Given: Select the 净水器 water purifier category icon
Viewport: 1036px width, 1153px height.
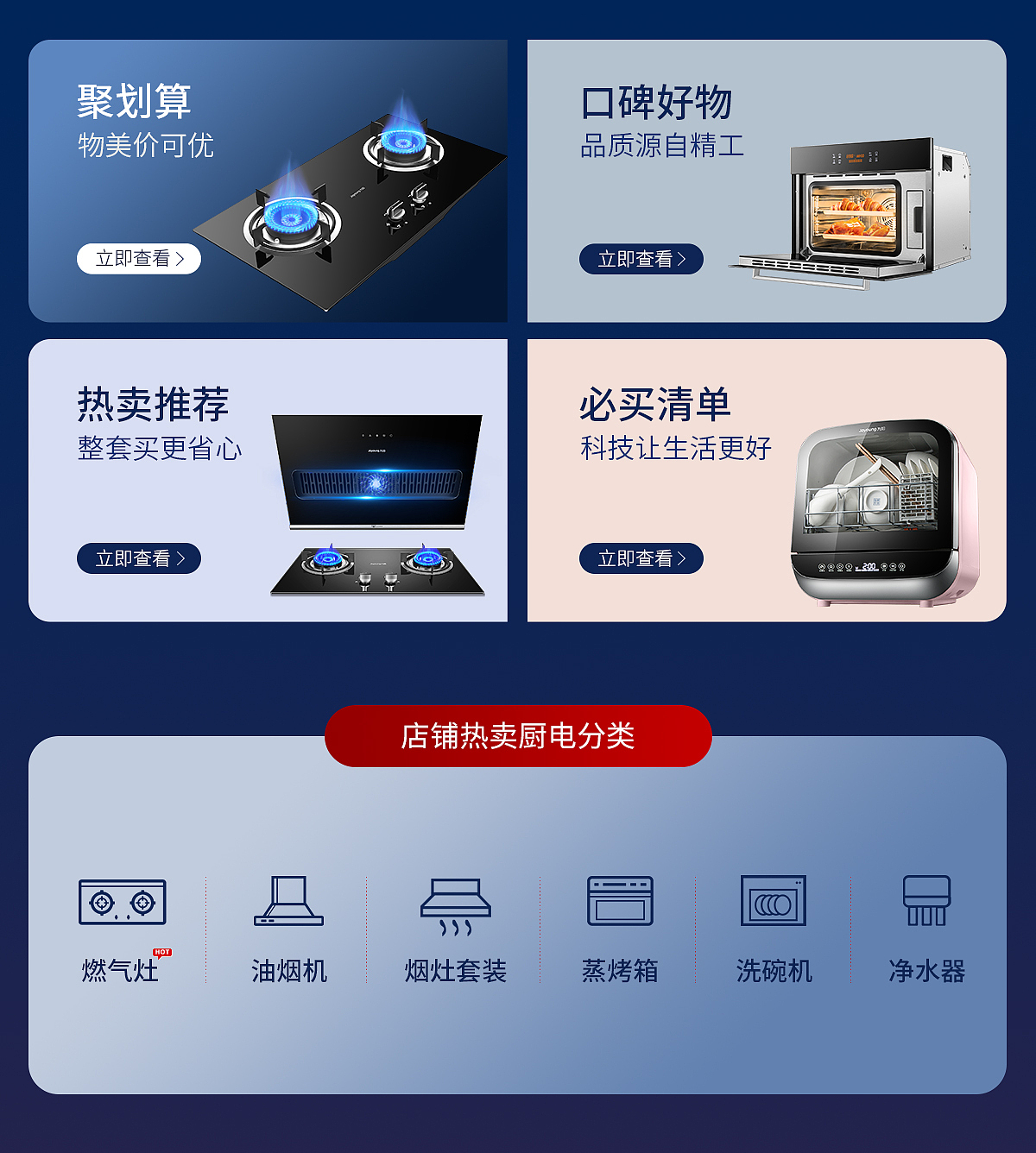Looking at the screenshot, I should click(x=928, y=901).
